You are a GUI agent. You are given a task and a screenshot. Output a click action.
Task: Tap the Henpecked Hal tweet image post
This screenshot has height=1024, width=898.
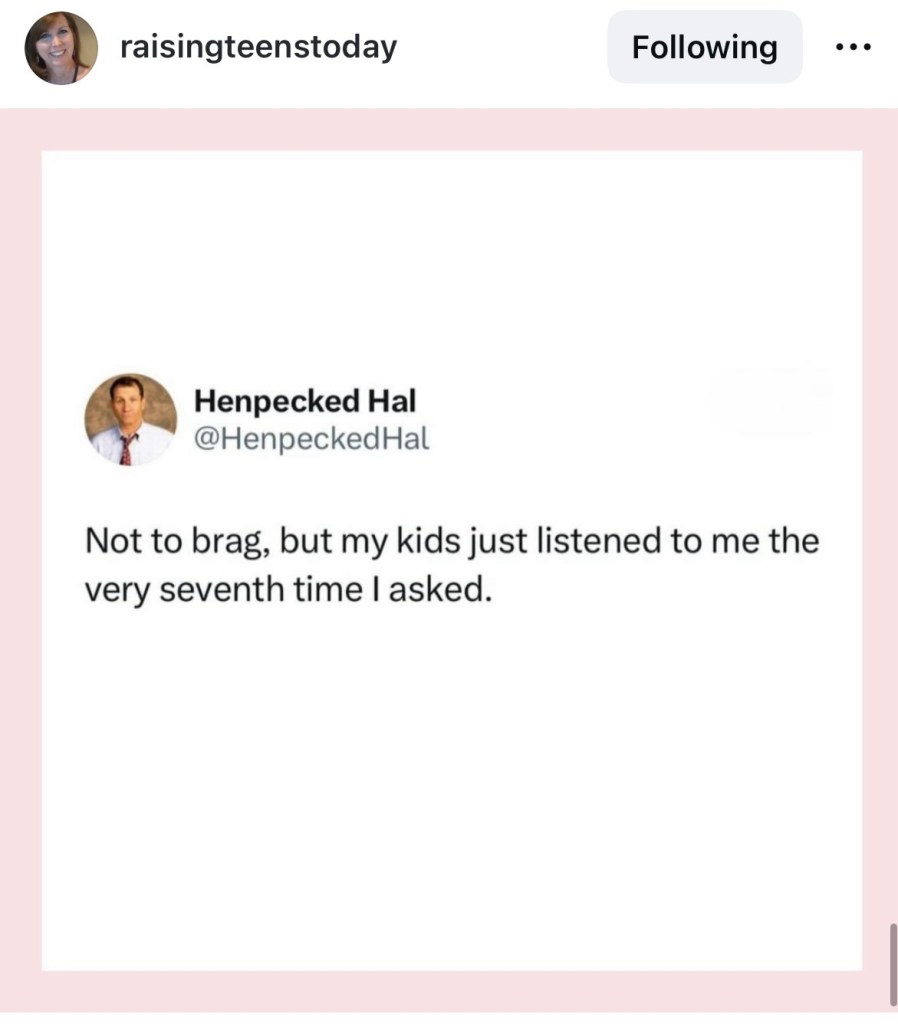pos(451,560)
